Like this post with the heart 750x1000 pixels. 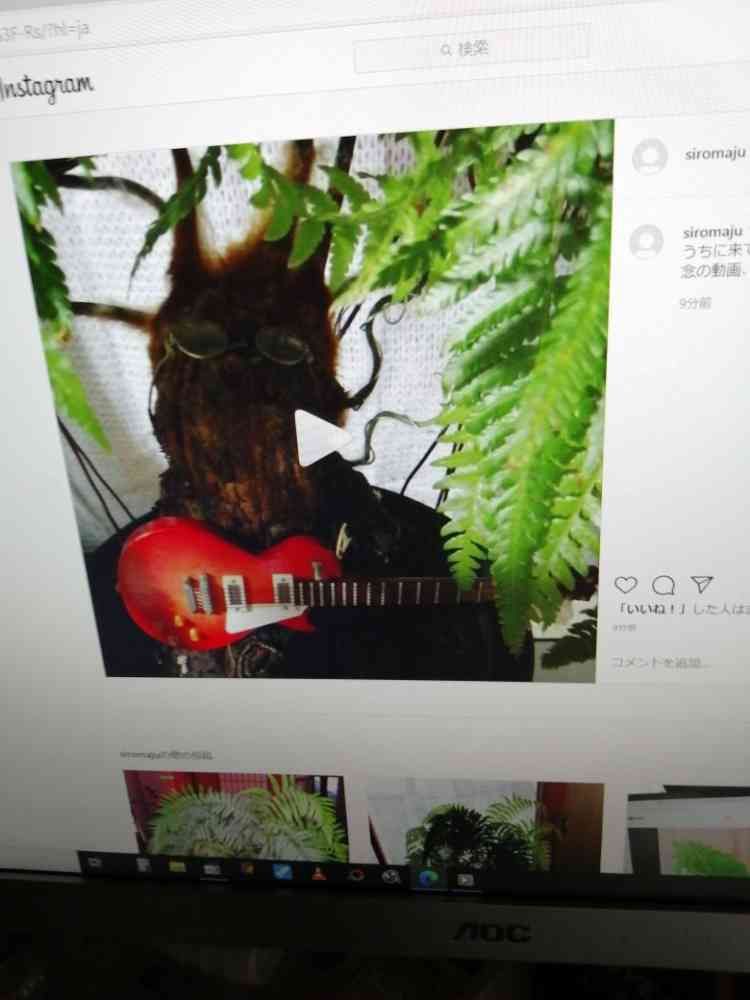tap(626, 584)
